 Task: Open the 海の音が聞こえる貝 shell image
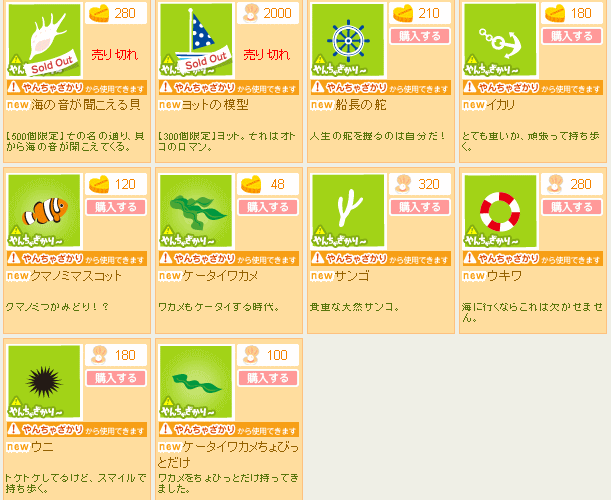point(45,40)
